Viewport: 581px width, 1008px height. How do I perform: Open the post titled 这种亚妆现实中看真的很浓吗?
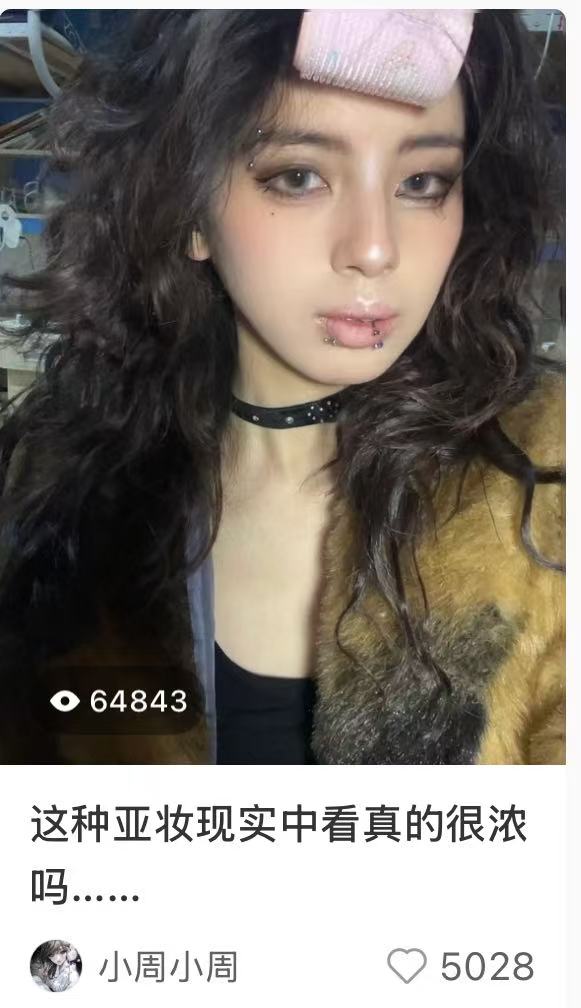click(x=278, y=856)
